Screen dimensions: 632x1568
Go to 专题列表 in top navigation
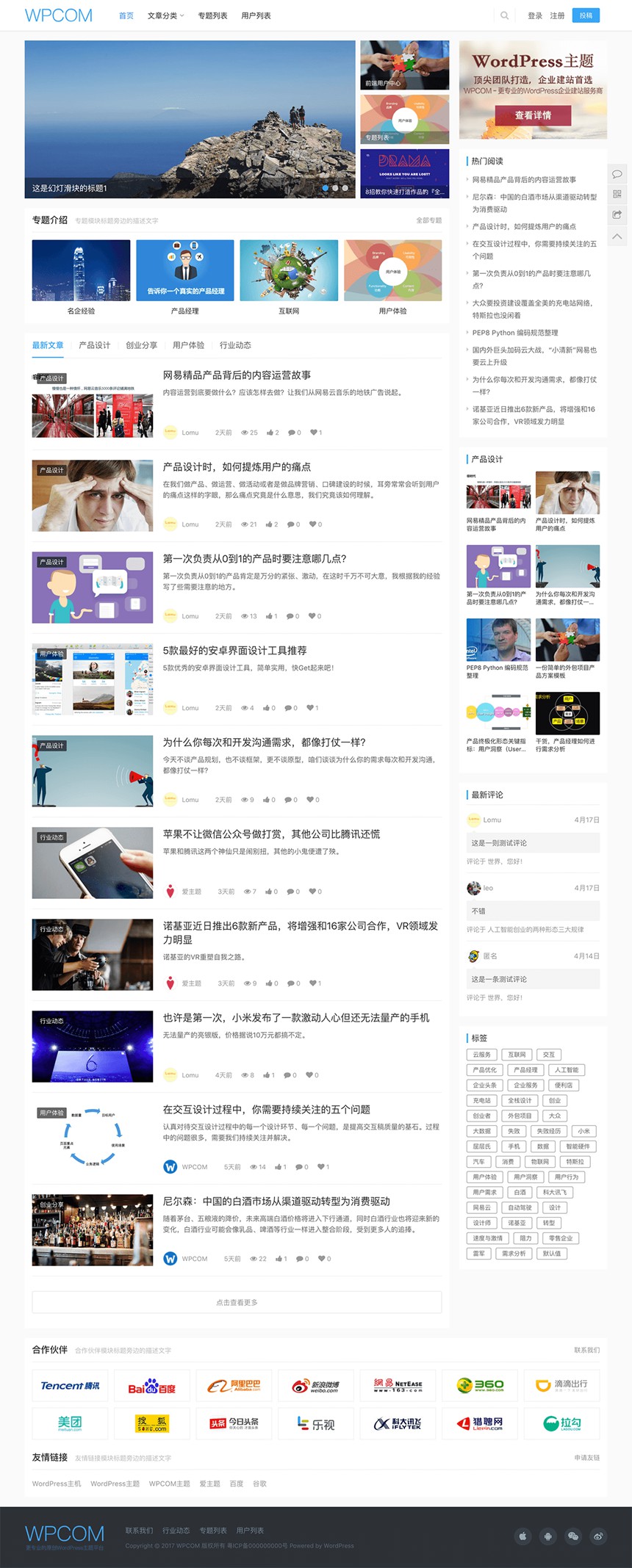[x=212, y=15]
